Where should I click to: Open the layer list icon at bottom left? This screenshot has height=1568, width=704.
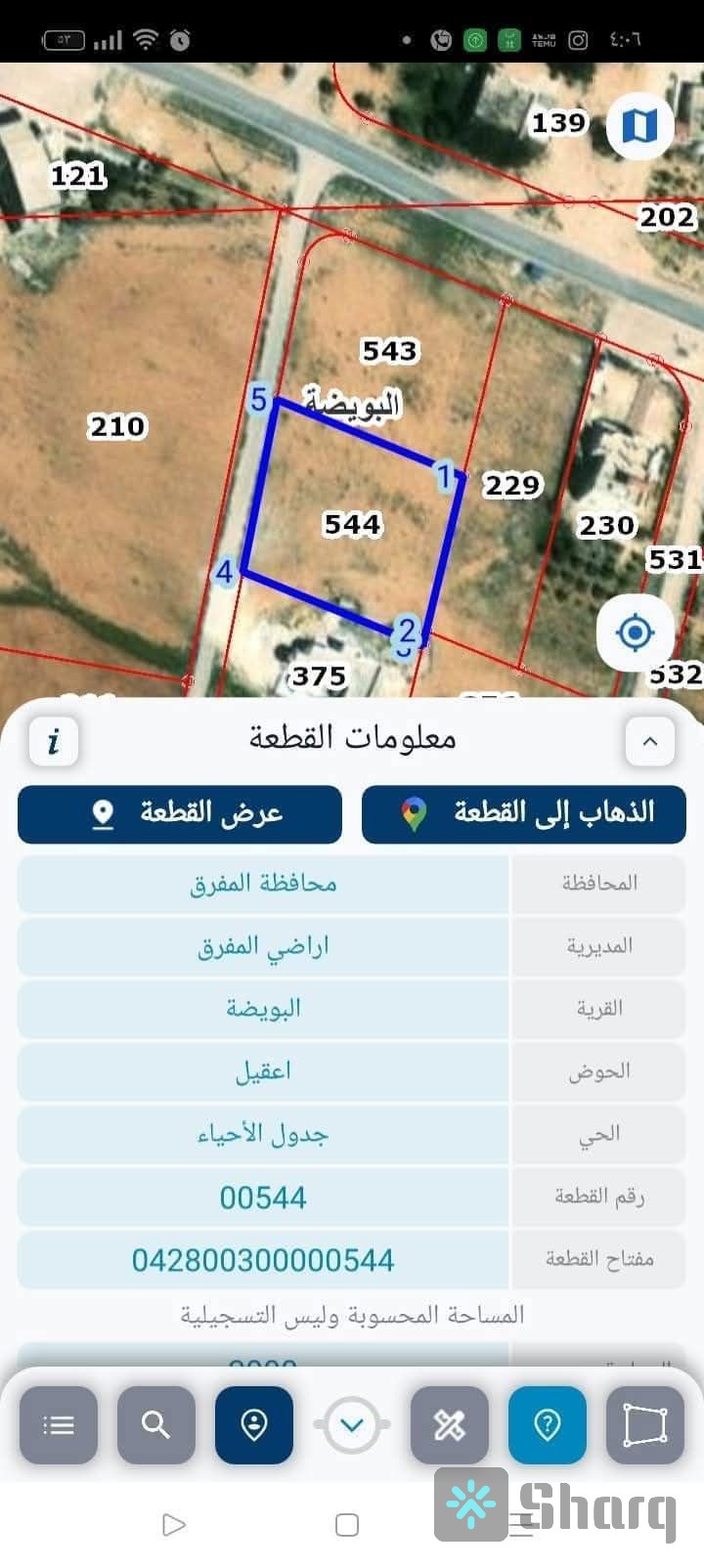(59, 1425)
